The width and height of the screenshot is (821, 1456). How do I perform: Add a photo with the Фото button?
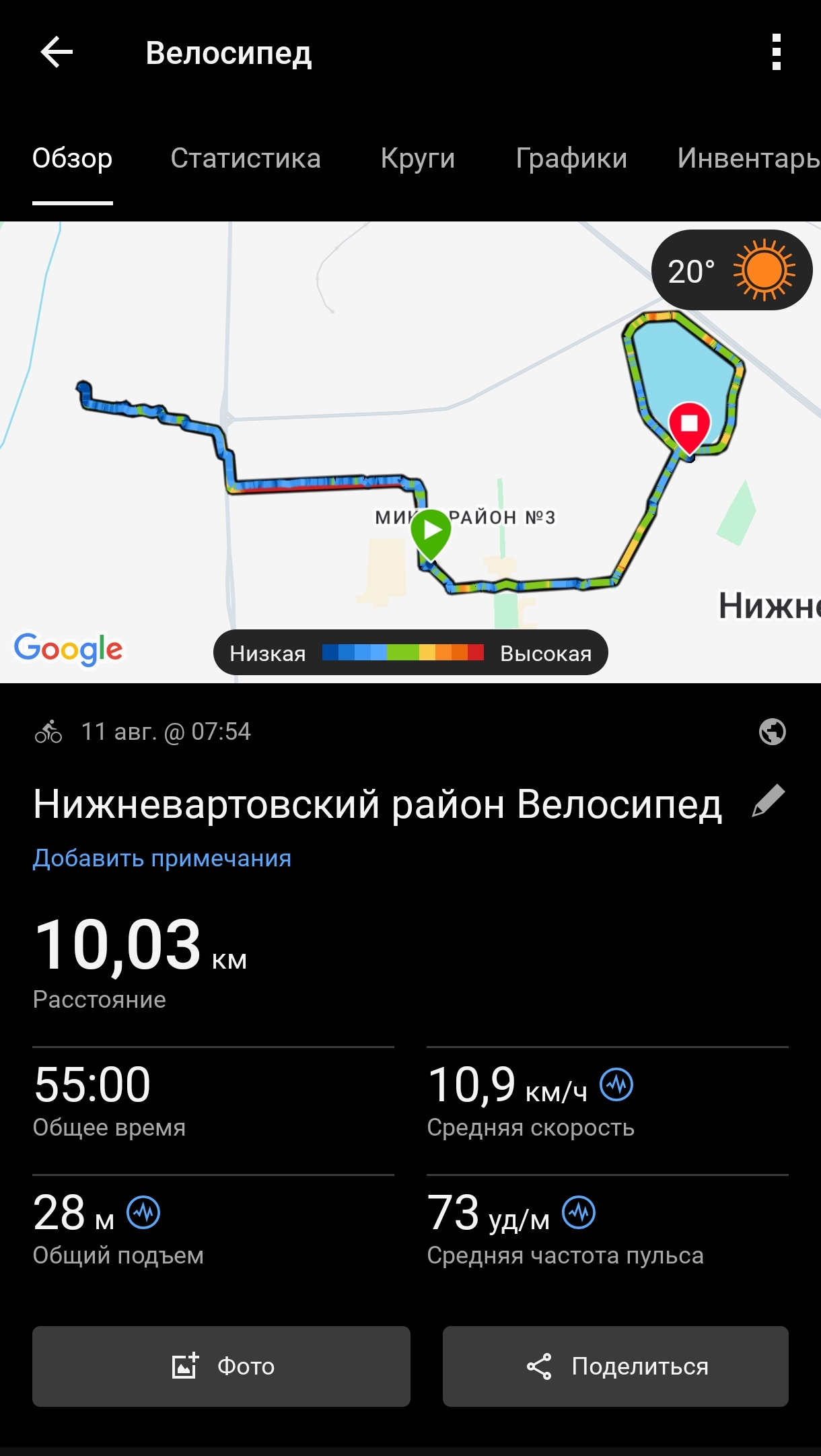221,1366
